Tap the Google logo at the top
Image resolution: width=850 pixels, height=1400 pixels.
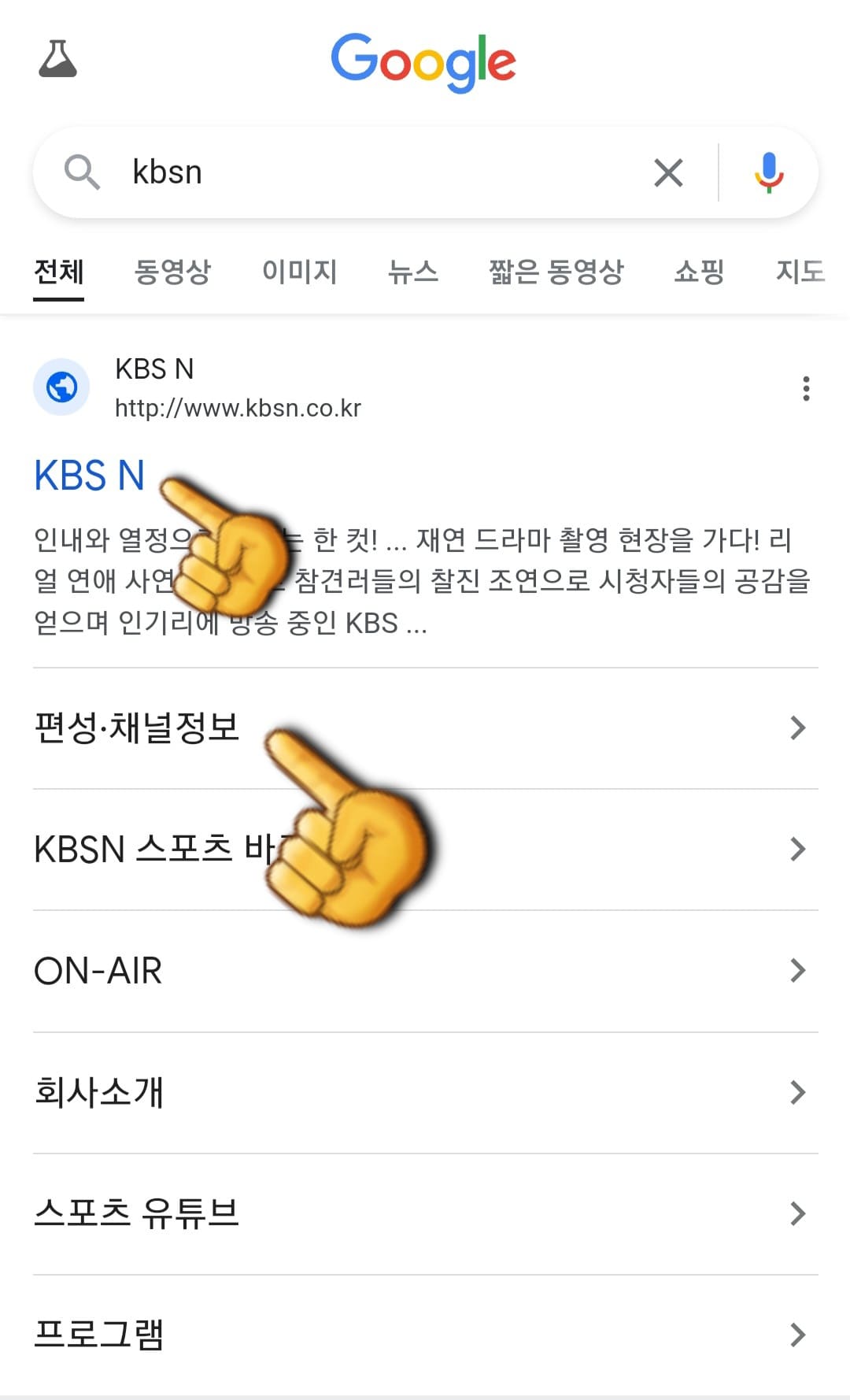pyautogui.click(x=424, y=62)
